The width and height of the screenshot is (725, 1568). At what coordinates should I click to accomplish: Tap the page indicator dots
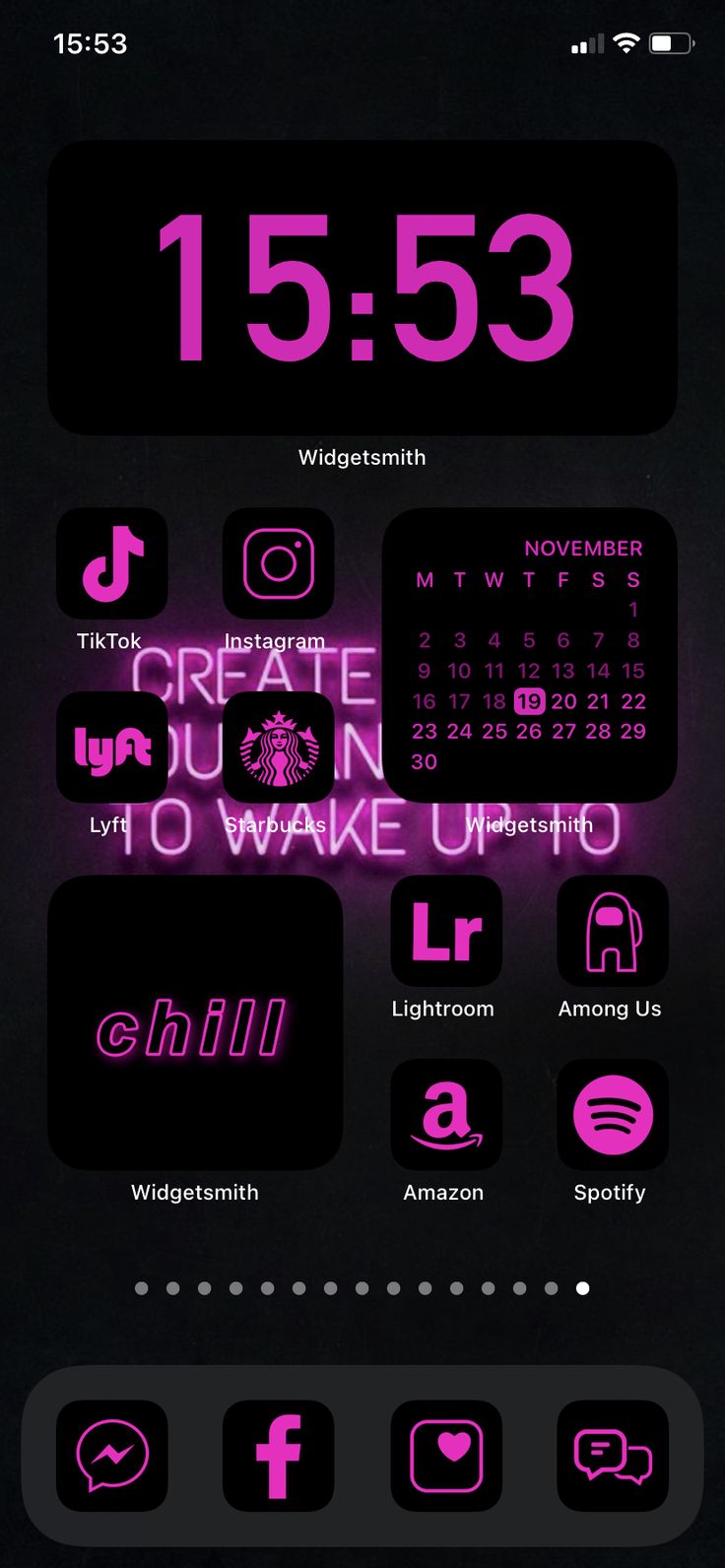pyautogui.click(x=362, y=1287)
